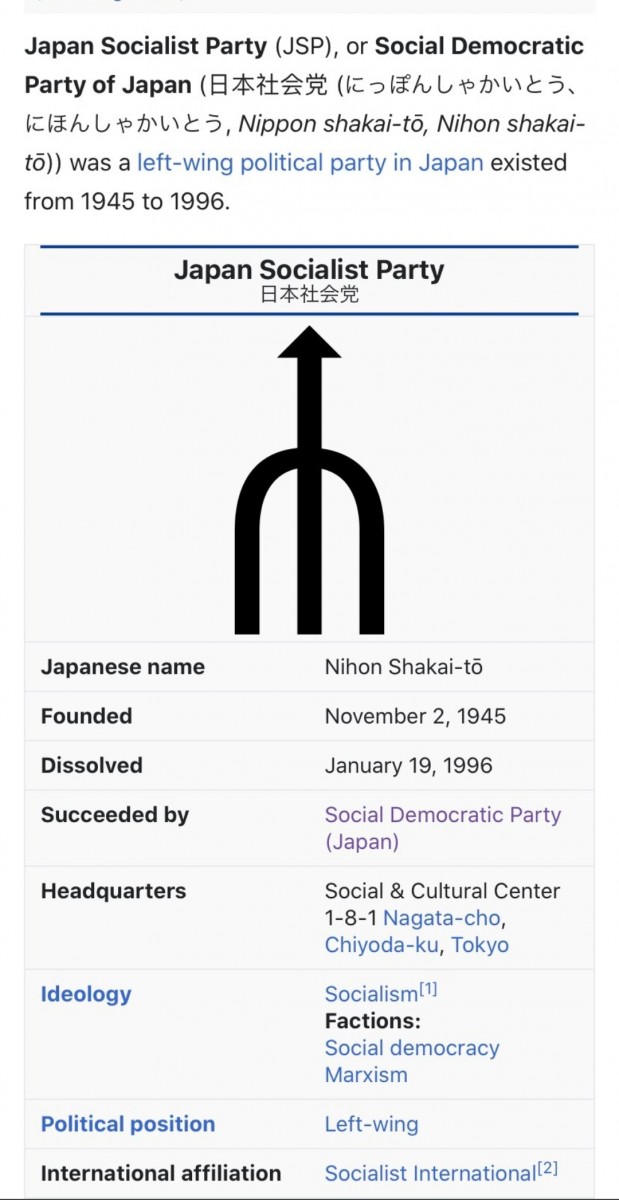Open the Ideology row label link
The width and height of the screenshot is (619, 1200).
pos(86,994)
